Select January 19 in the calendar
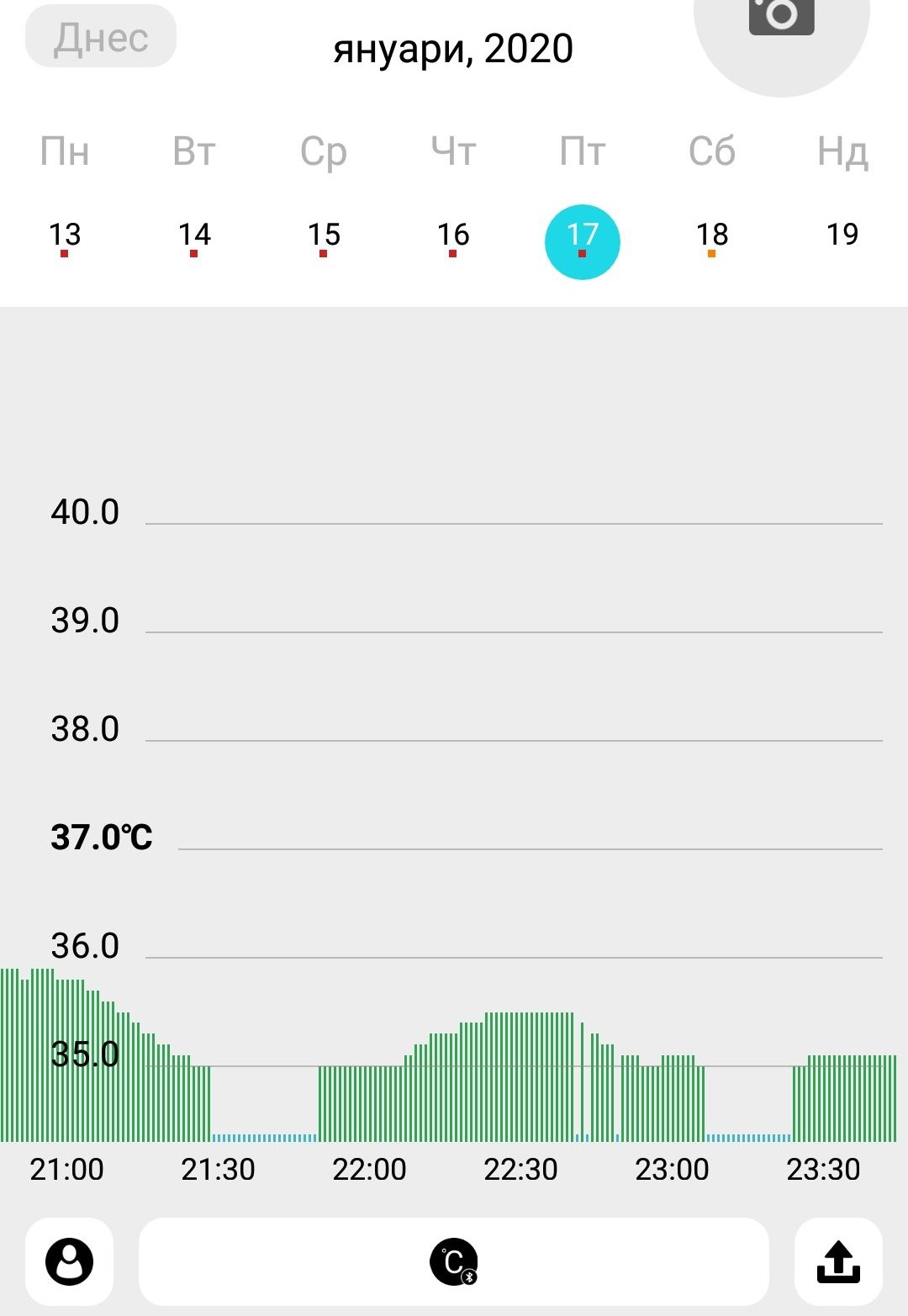The width and height of the screenshot is (908, 1316). click(x=842, y=235)
